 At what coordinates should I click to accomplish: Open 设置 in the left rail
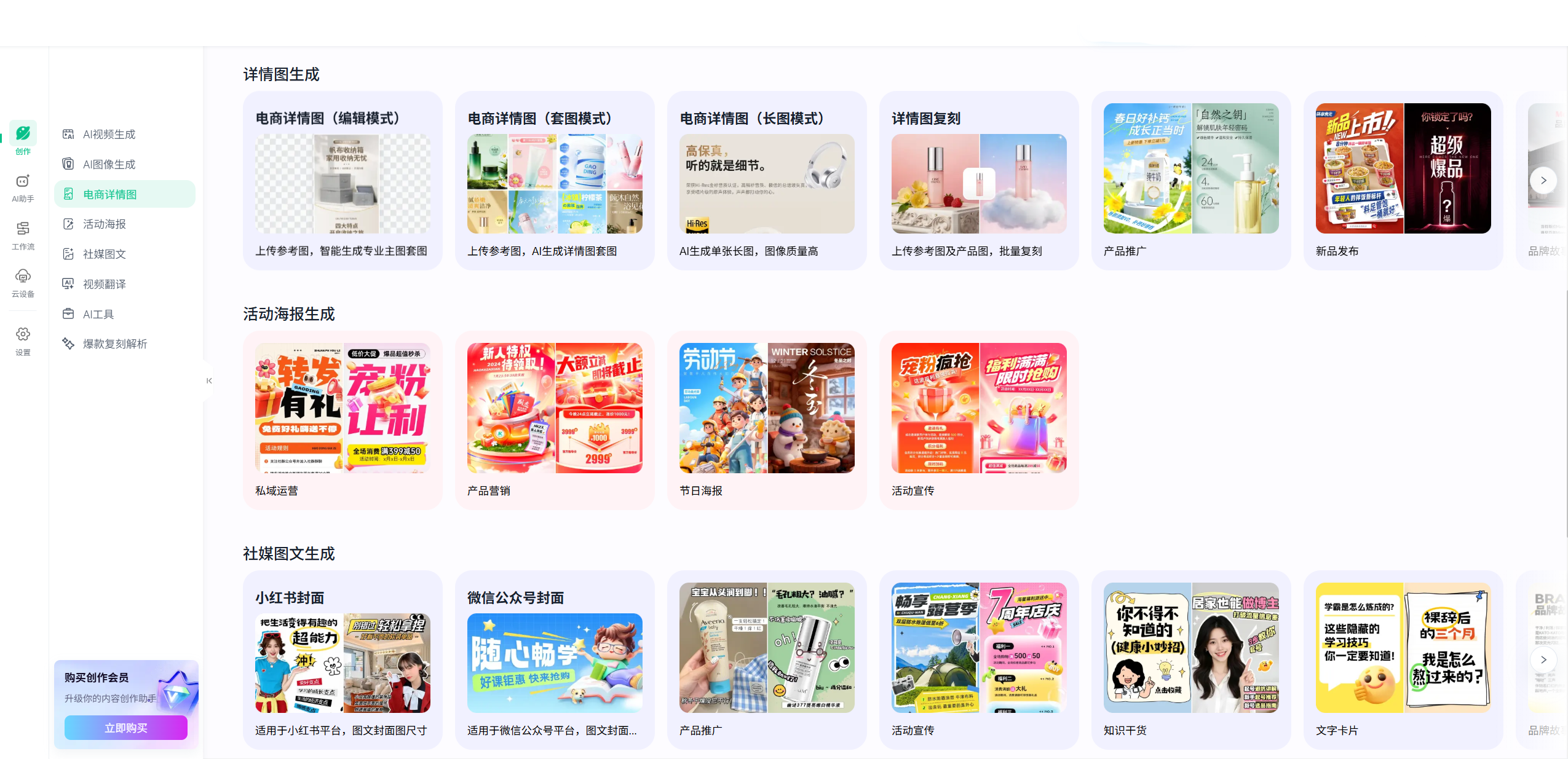(x=23, y=342)
